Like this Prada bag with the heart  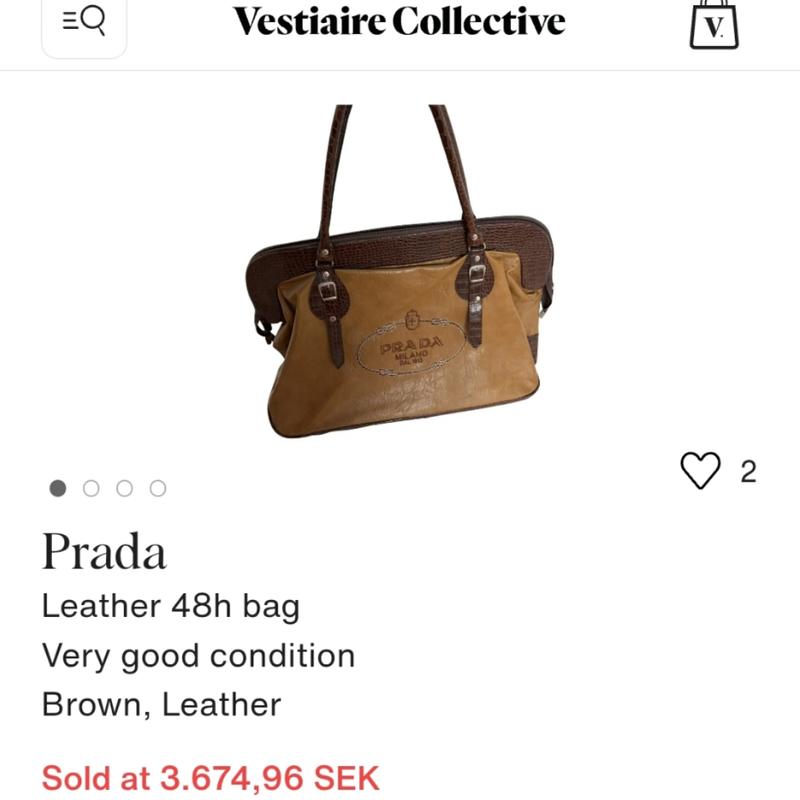coord(700,471)
